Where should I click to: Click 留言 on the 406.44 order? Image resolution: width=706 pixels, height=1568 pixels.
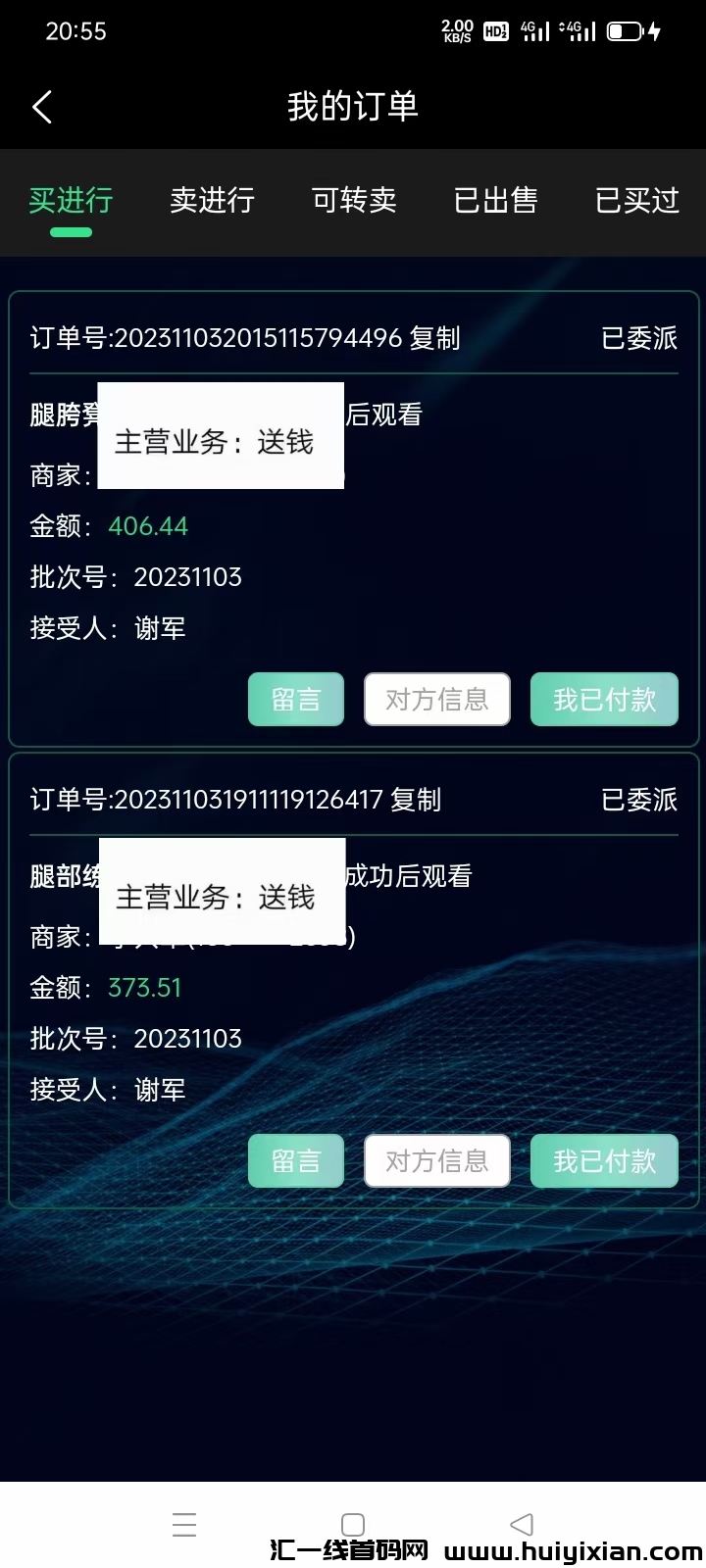point(295,699)
